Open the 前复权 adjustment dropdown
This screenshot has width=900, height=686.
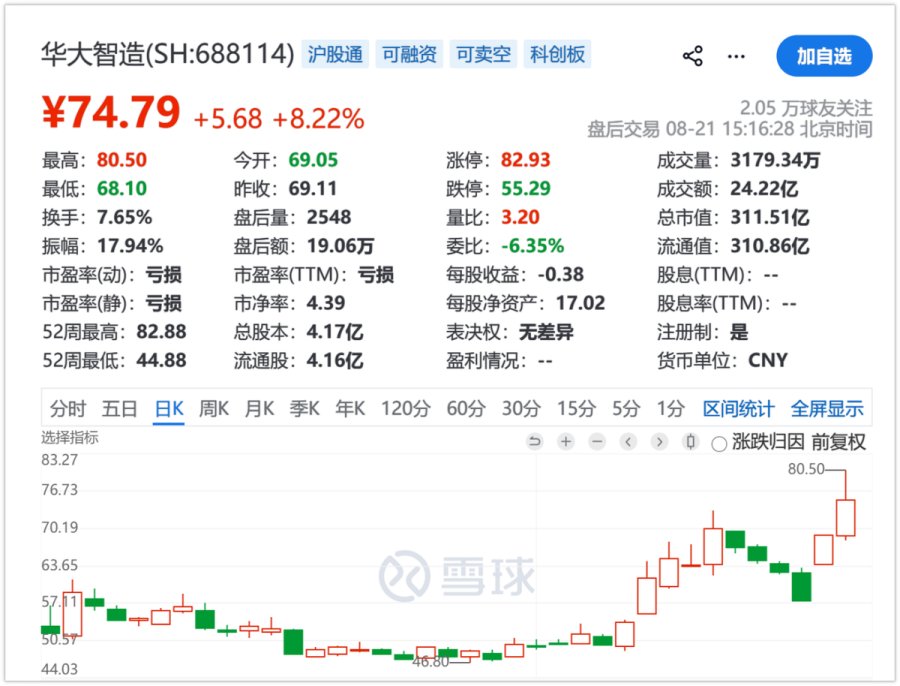[839, 442]
